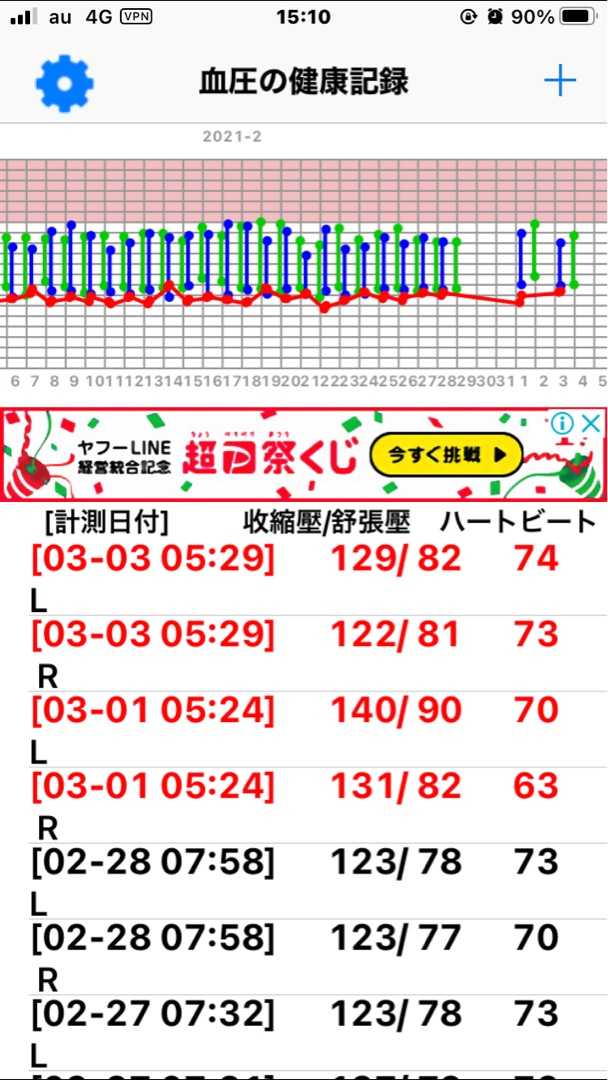This screenshot has width=608, height=1080.
Task: Open the 03-03 05:29 L record 129/82
Action: (x=304, y=578)
